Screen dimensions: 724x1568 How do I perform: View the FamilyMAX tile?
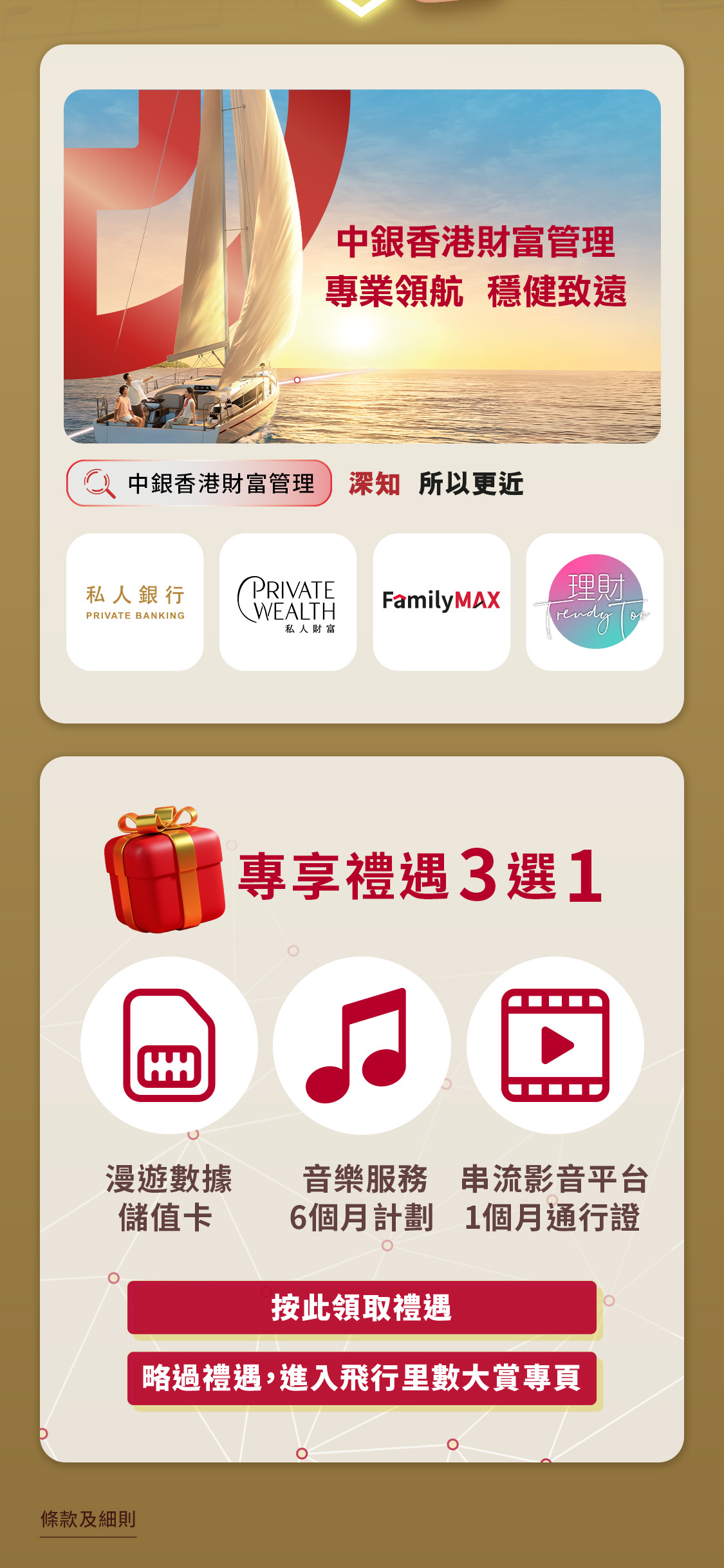click(441, 602)
